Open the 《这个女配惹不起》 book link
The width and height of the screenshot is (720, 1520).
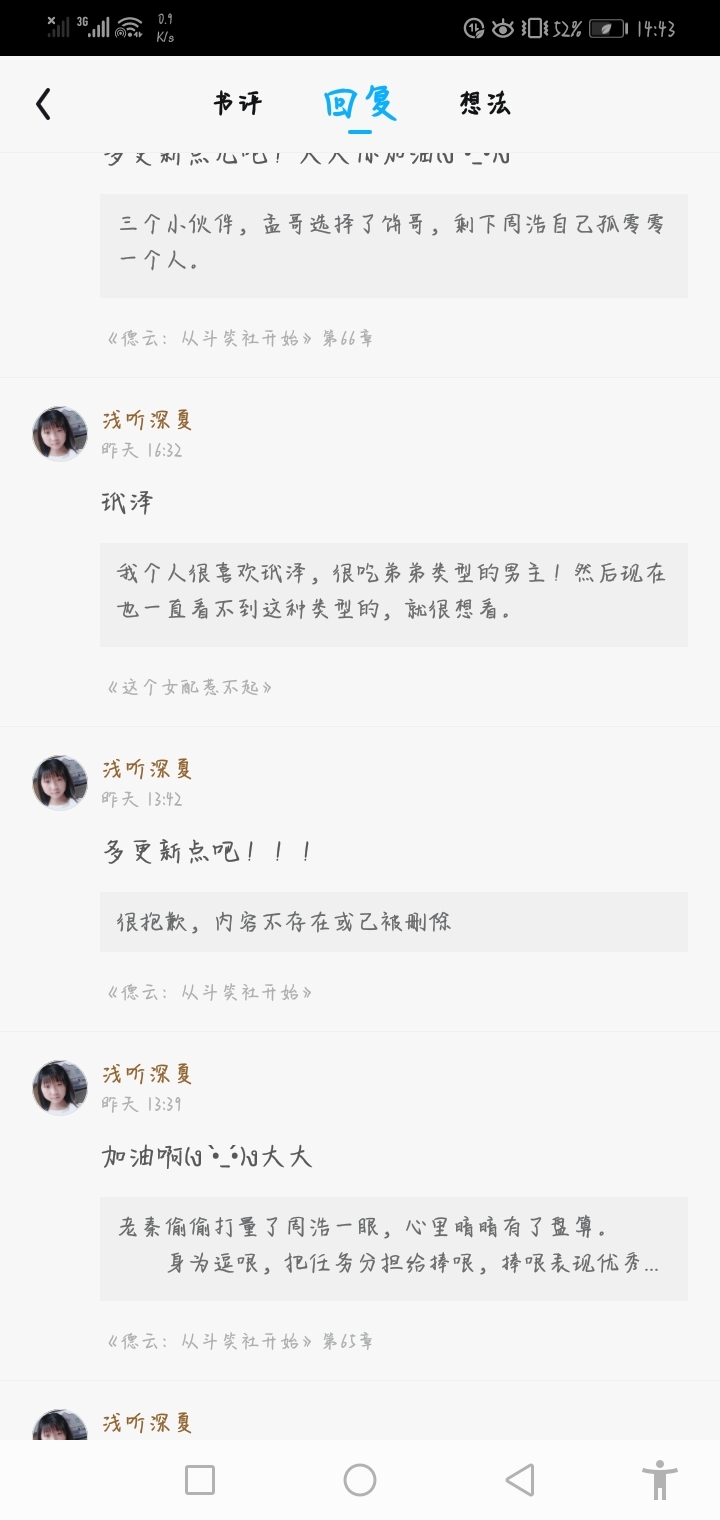pos(189,687)
